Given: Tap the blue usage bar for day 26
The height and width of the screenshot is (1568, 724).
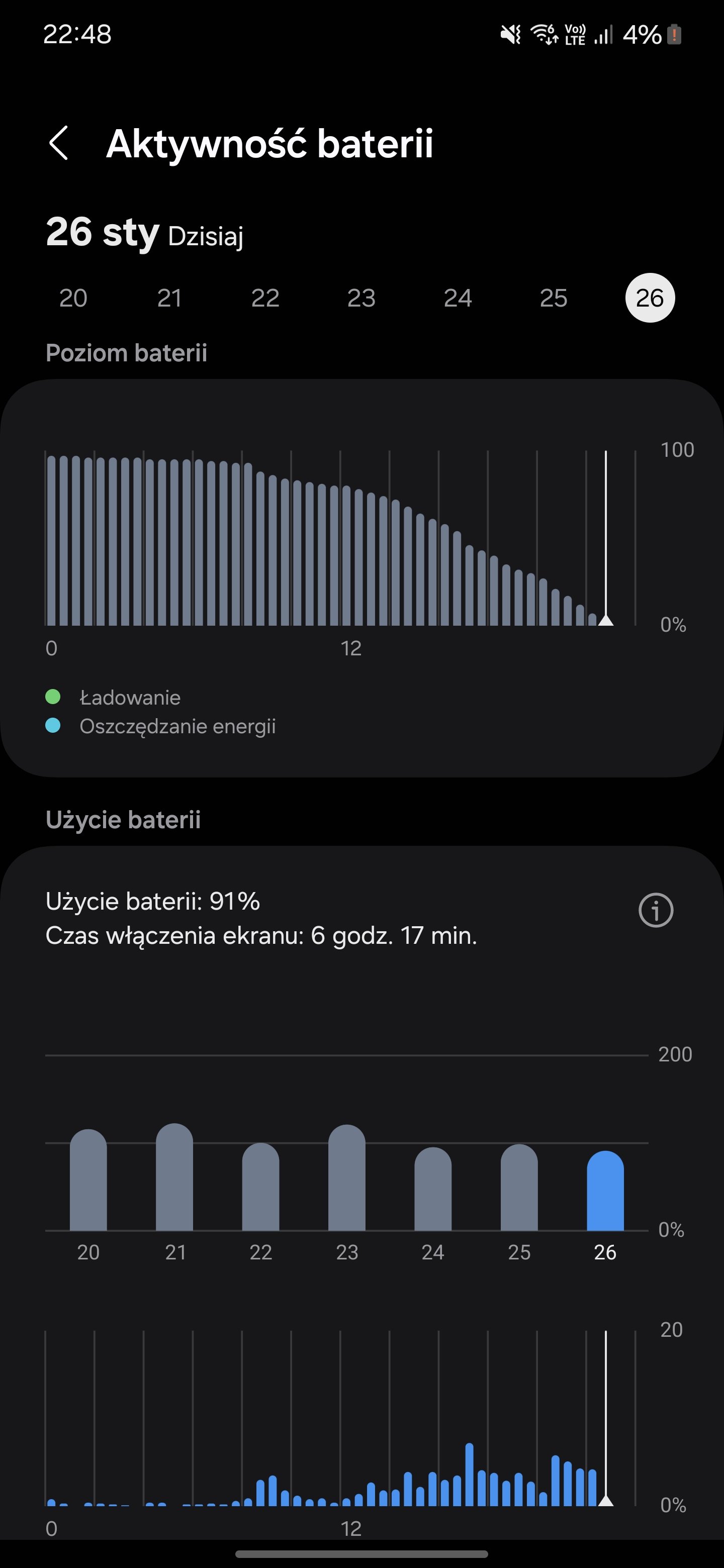Looking at the screenshot, I should pos(605,1191).
